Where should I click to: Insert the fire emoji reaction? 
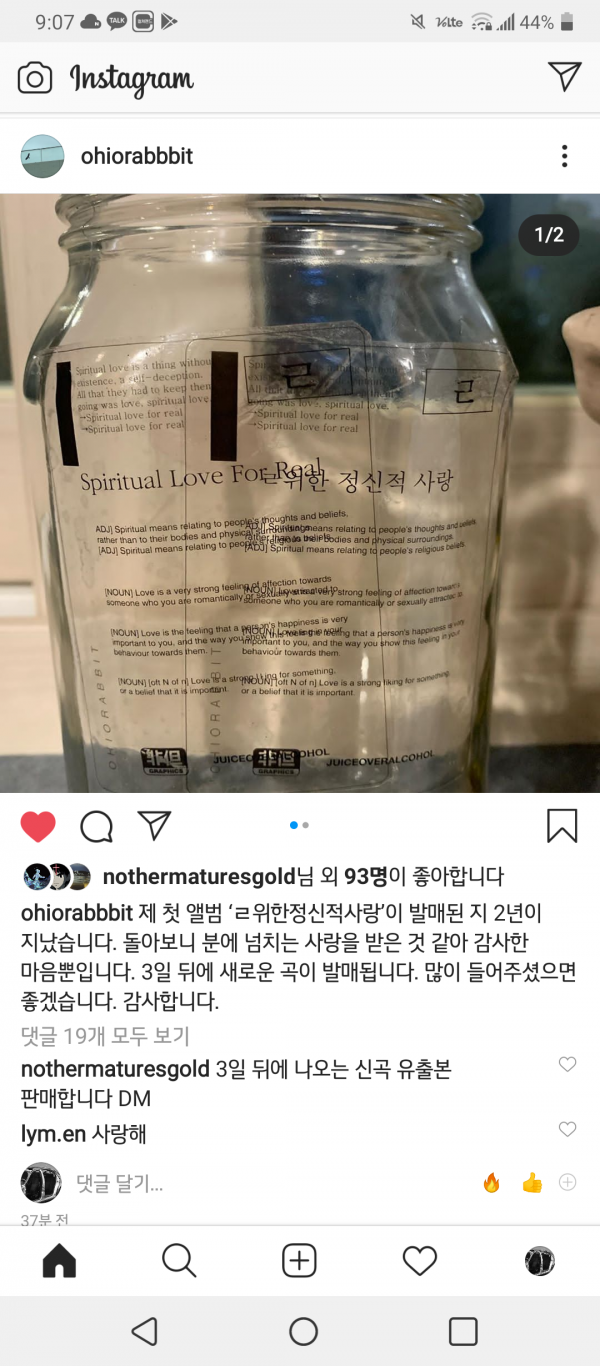[491, 1183]
